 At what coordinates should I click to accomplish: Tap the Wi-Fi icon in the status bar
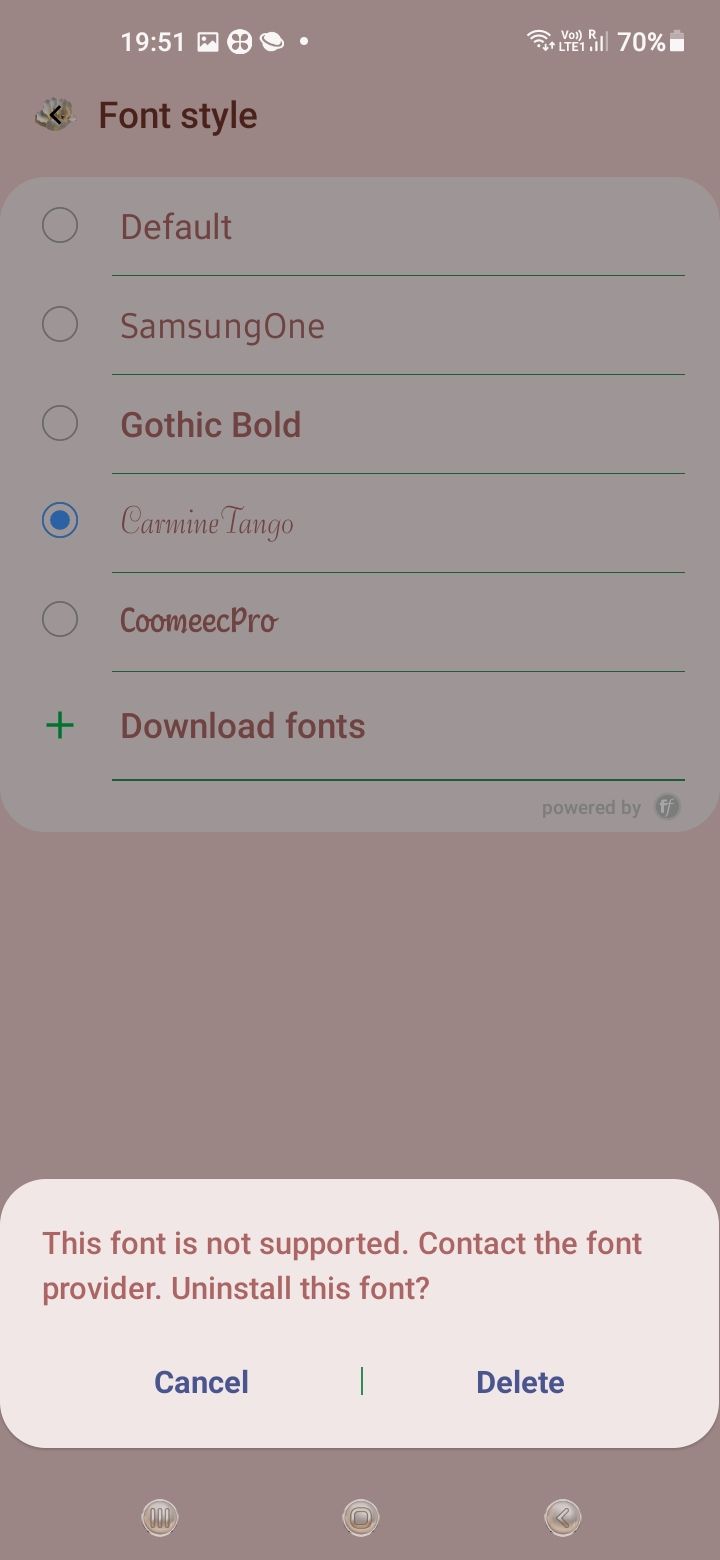539,41
